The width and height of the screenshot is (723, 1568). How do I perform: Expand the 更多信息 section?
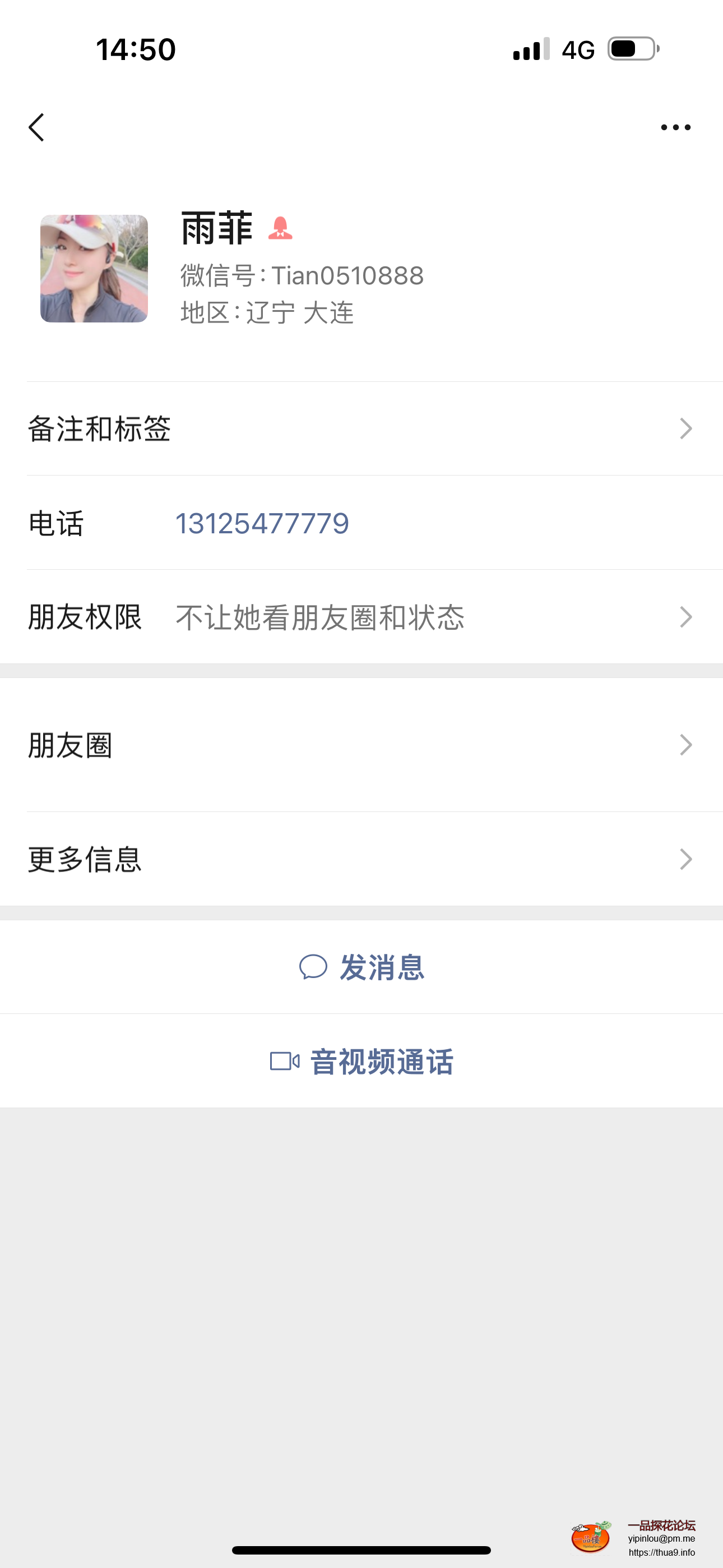[x=361, y=860]
